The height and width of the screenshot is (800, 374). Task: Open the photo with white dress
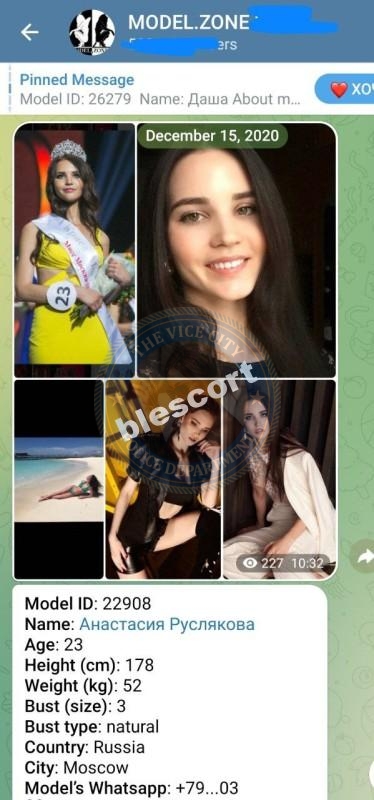(280, 479)
